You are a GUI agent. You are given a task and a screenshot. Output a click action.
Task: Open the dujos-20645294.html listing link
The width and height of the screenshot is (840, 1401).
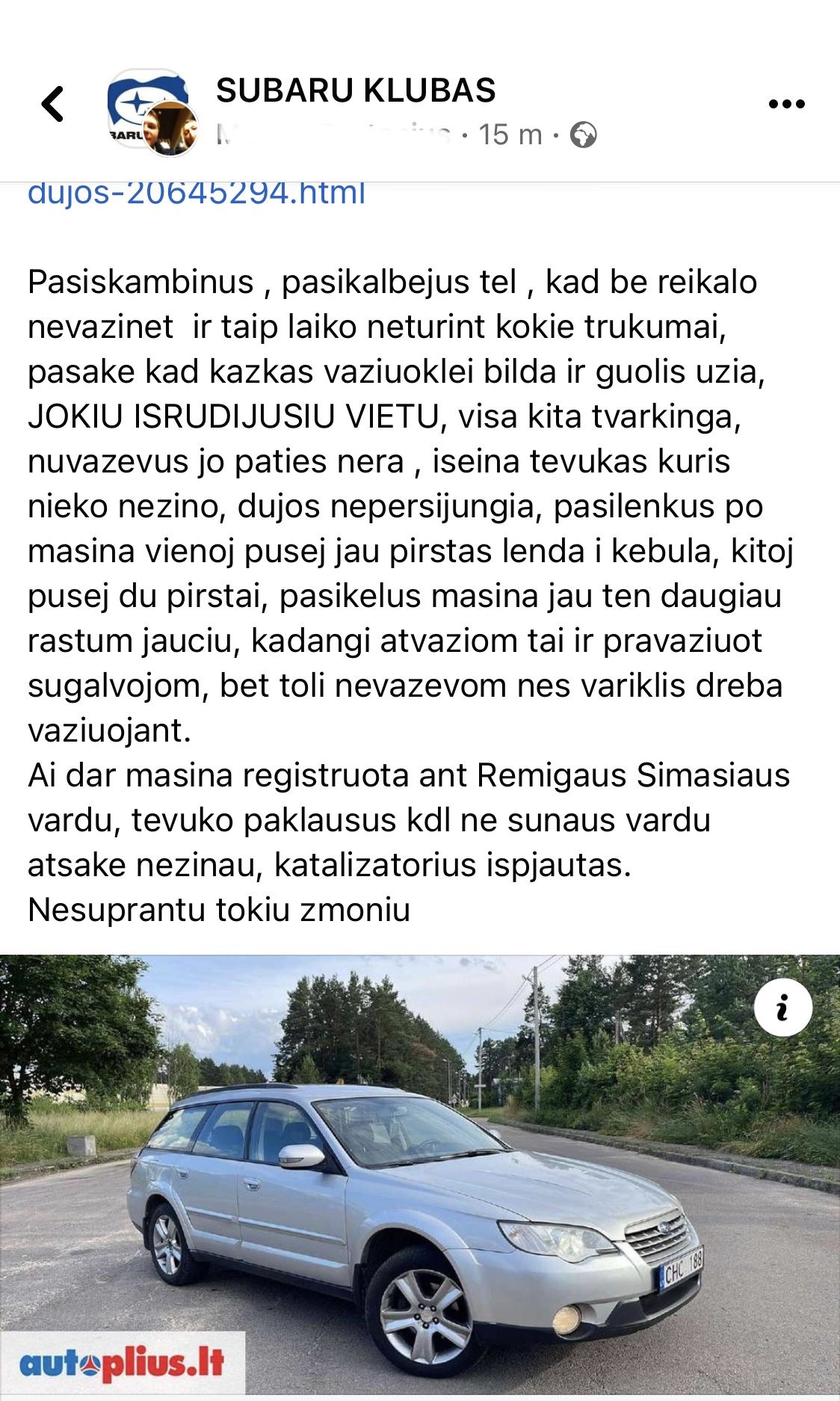coord(197,193)
